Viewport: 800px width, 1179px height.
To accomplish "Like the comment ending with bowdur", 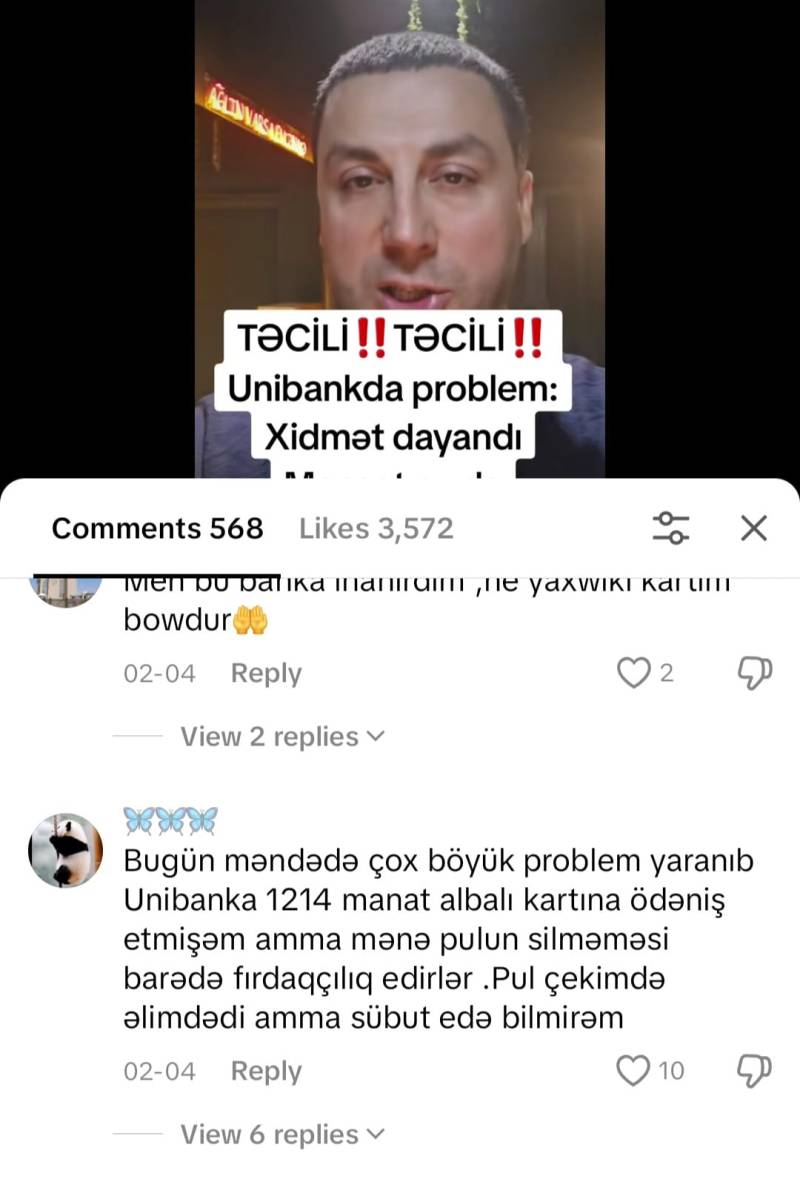I will click(633, 673).
